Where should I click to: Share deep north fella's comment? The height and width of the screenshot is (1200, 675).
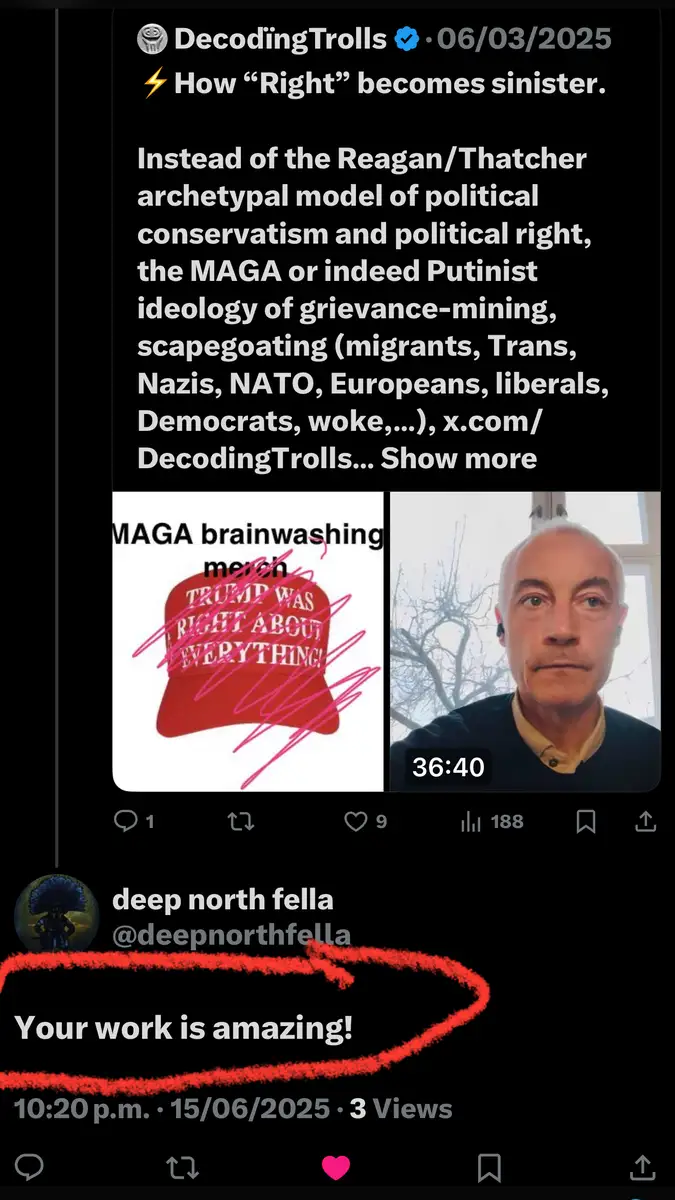(645, 1166)
